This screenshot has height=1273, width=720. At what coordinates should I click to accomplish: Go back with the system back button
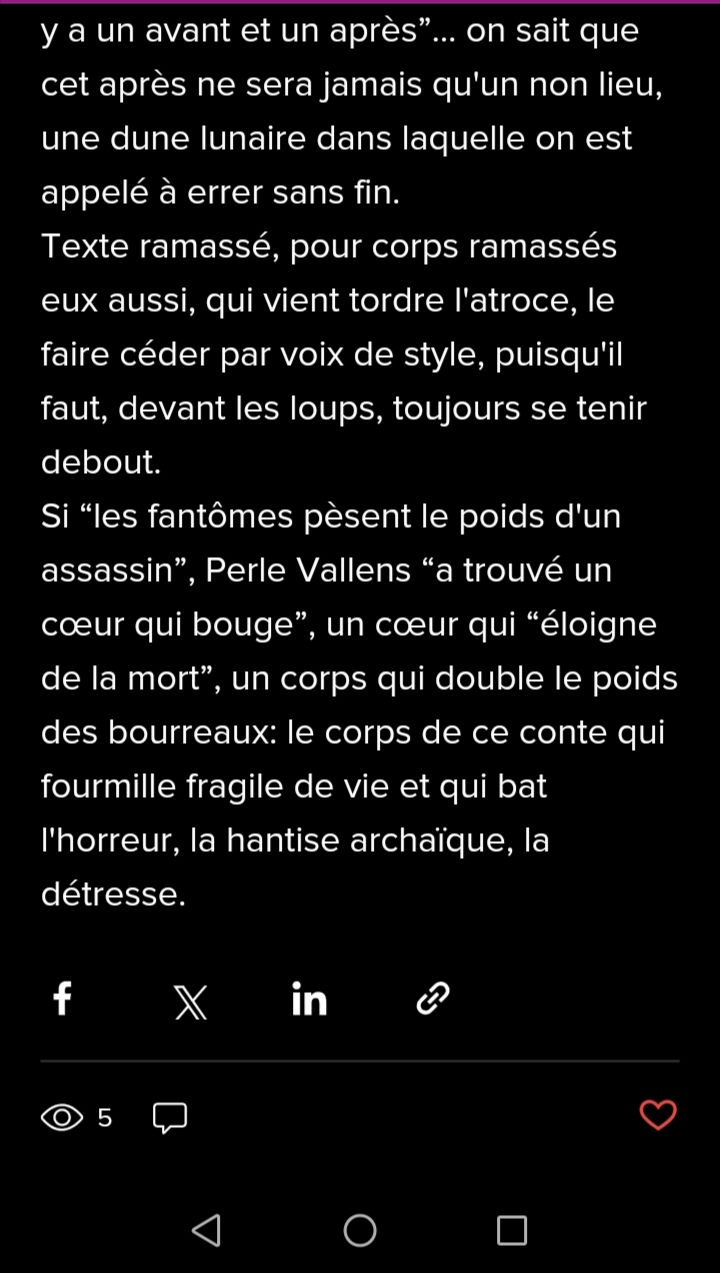coord(206,1230)
